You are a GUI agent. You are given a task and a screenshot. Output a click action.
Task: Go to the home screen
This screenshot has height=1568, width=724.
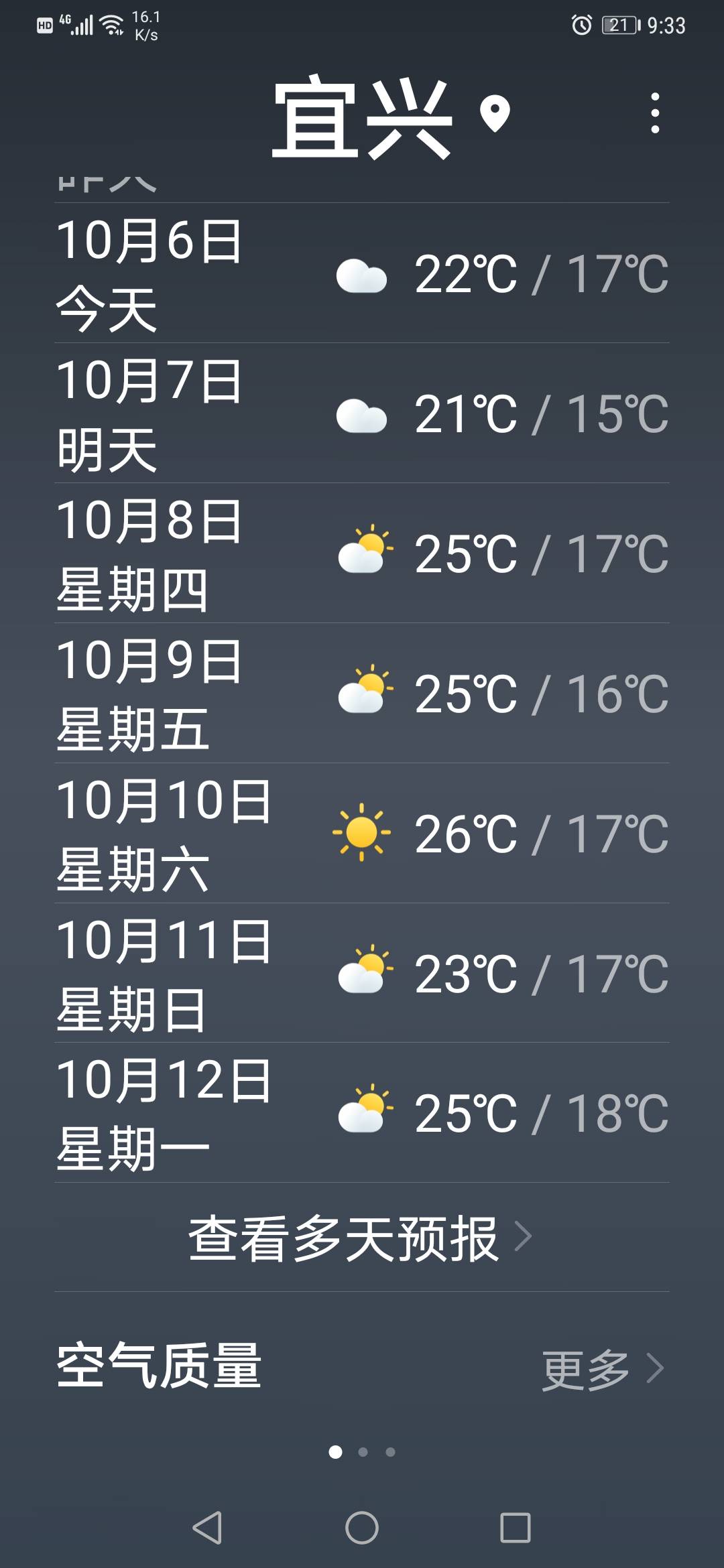[362, 1528]
